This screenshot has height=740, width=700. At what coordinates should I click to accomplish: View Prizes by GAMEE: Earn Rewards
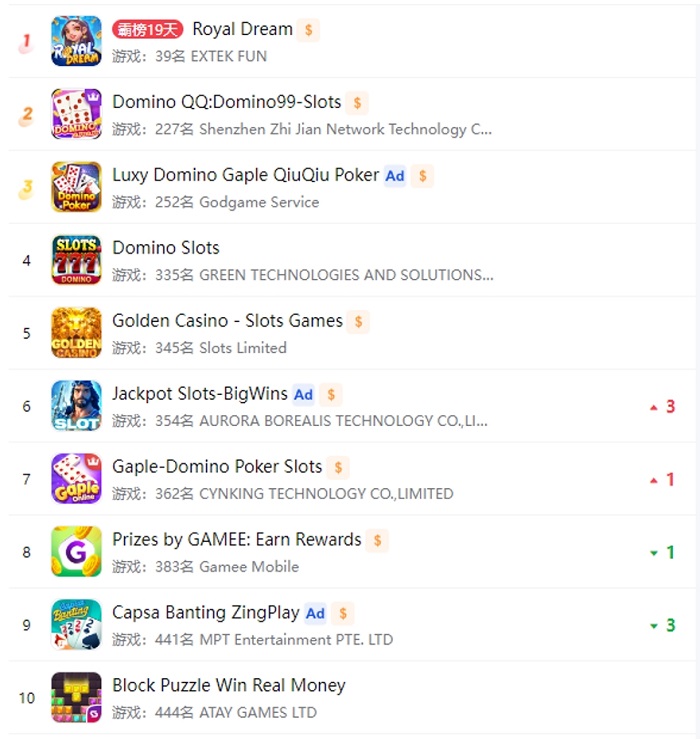(236, 540)
